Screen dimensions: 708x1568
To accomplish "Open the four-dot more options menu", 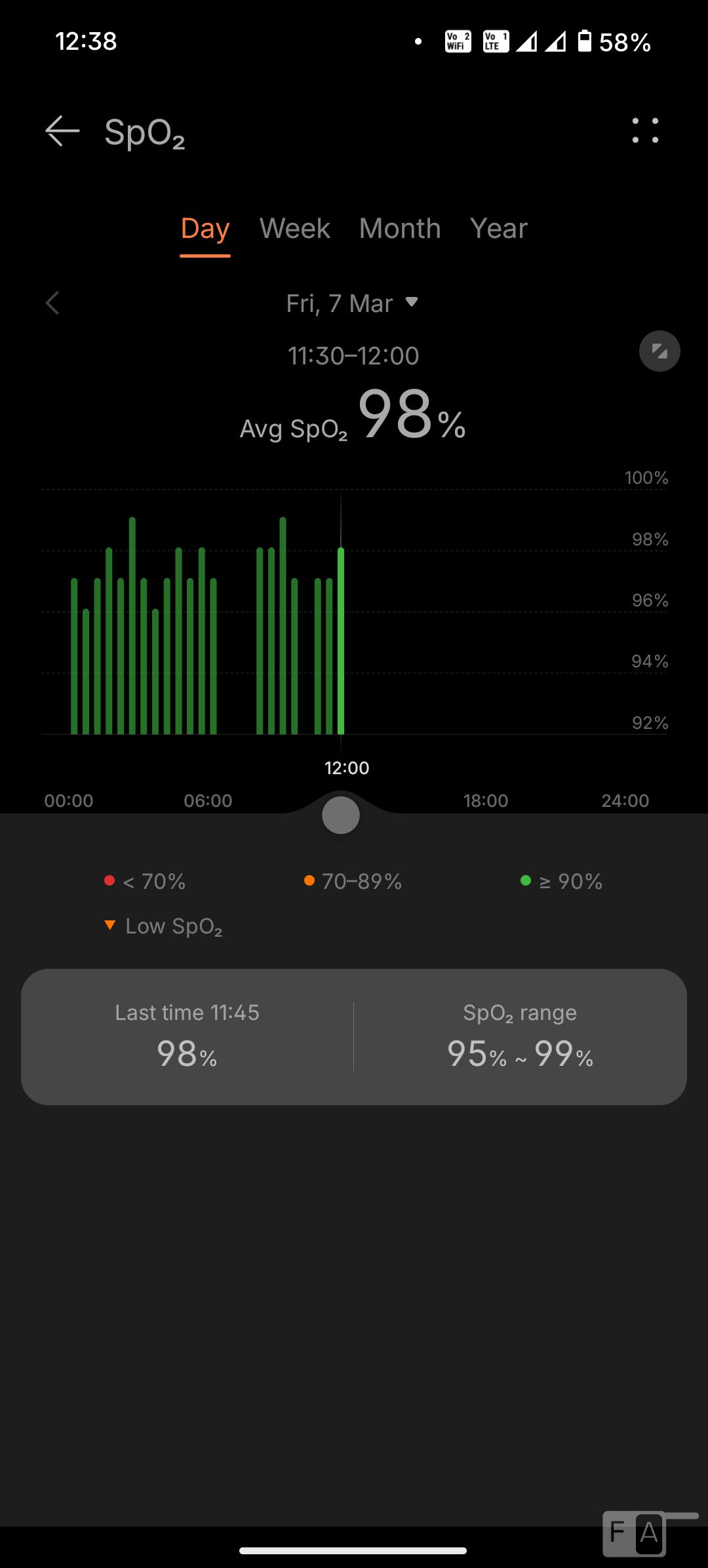I will coord(645,130).
